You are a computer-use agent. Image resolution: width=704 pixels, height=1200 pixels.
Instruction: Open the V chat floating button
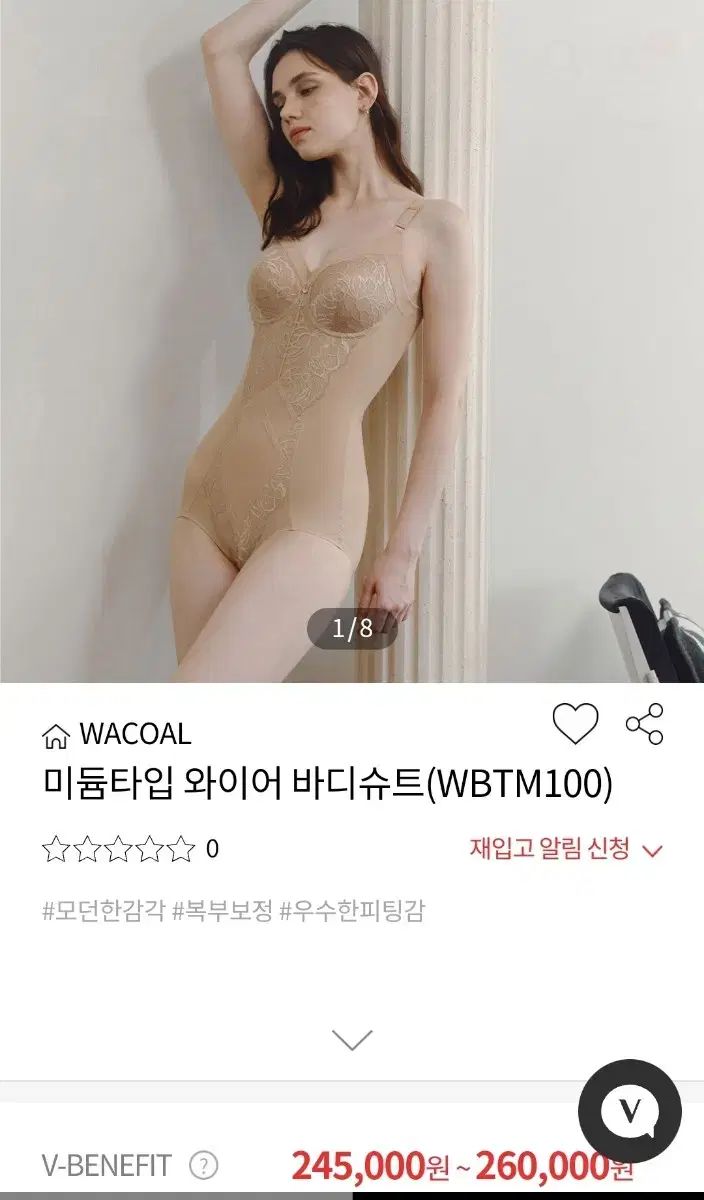point(629,1111)
